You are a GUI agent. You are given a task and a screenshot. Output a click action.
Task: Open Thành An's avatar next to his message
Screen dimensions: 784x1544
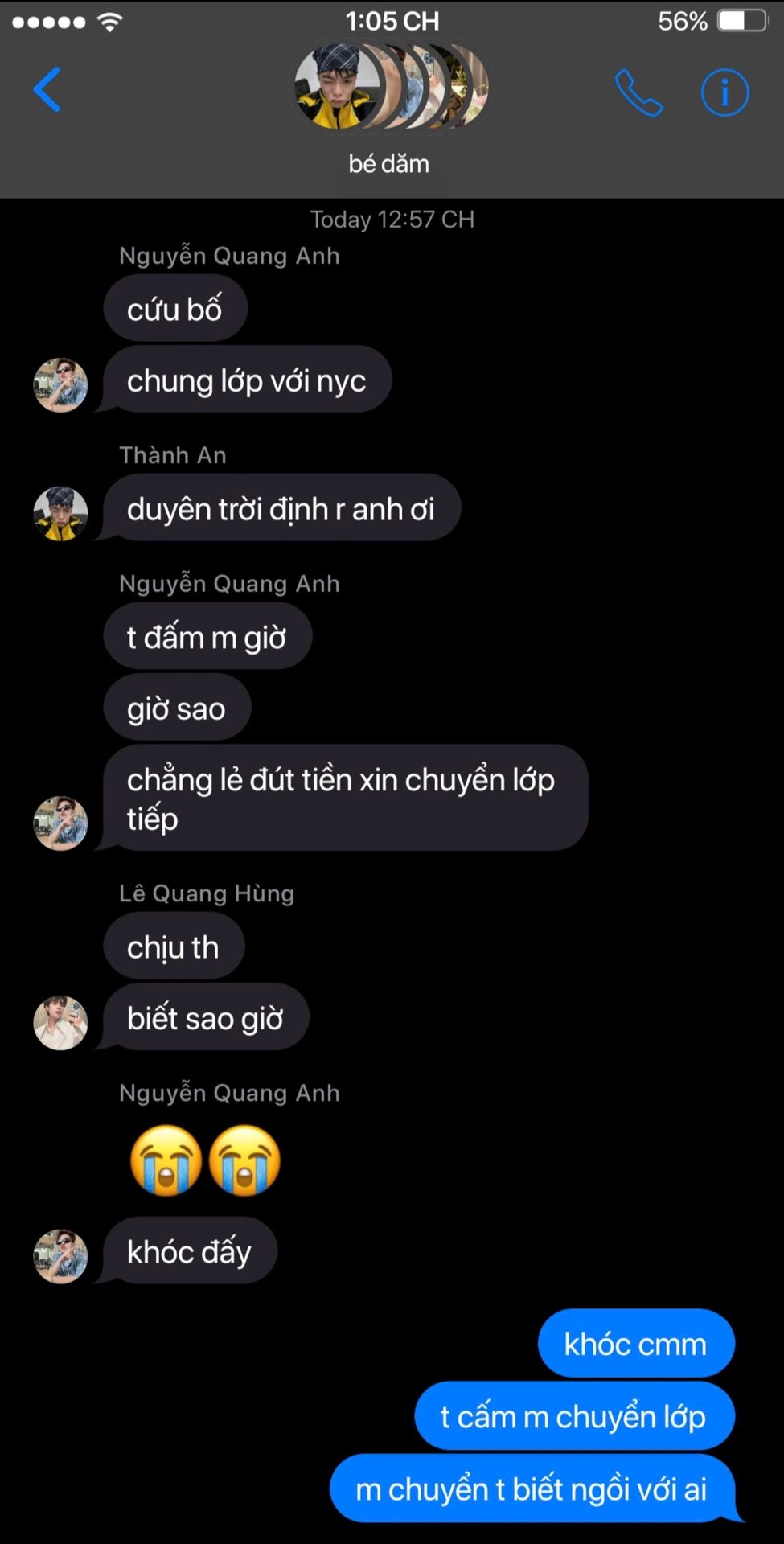(60, 513)
